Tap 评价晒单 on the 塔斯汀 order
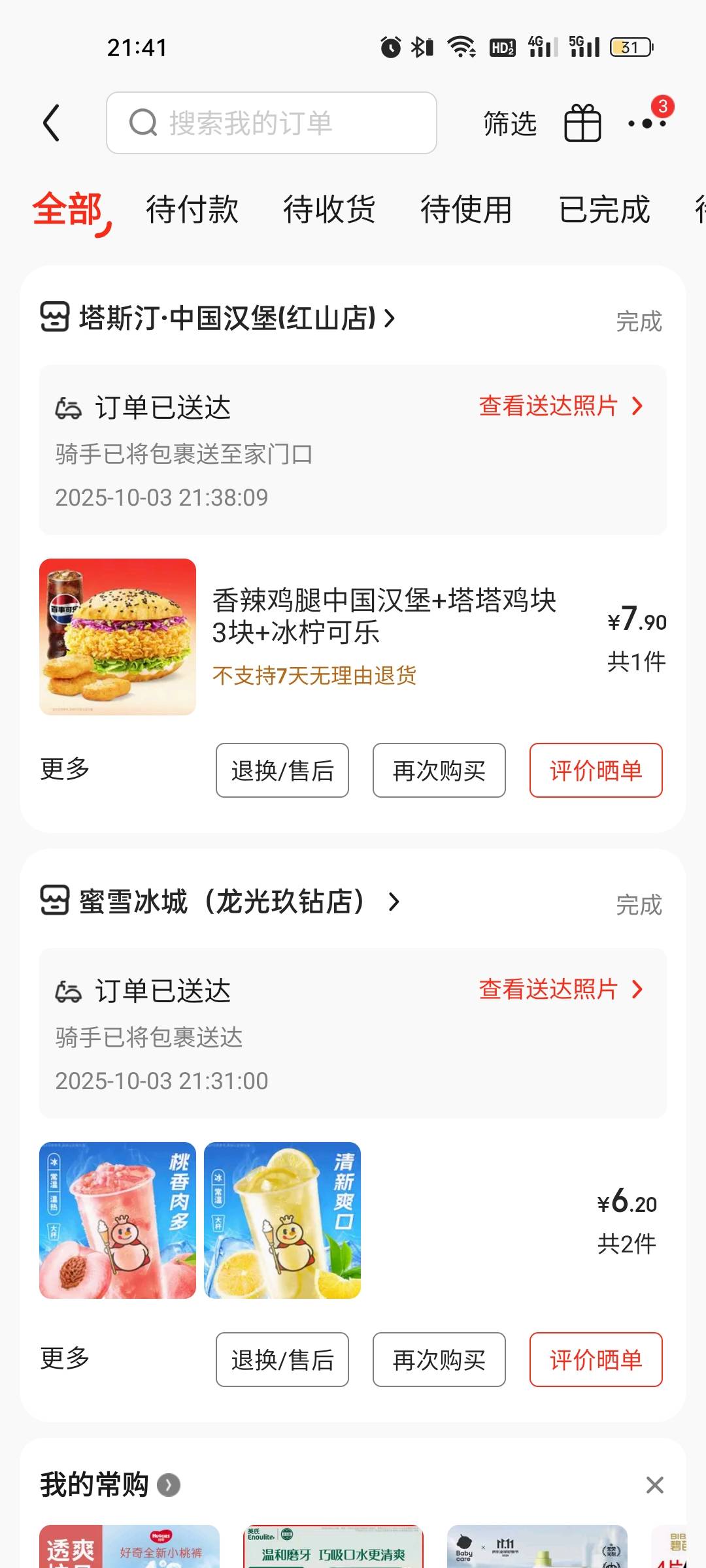 coord(596,770)
